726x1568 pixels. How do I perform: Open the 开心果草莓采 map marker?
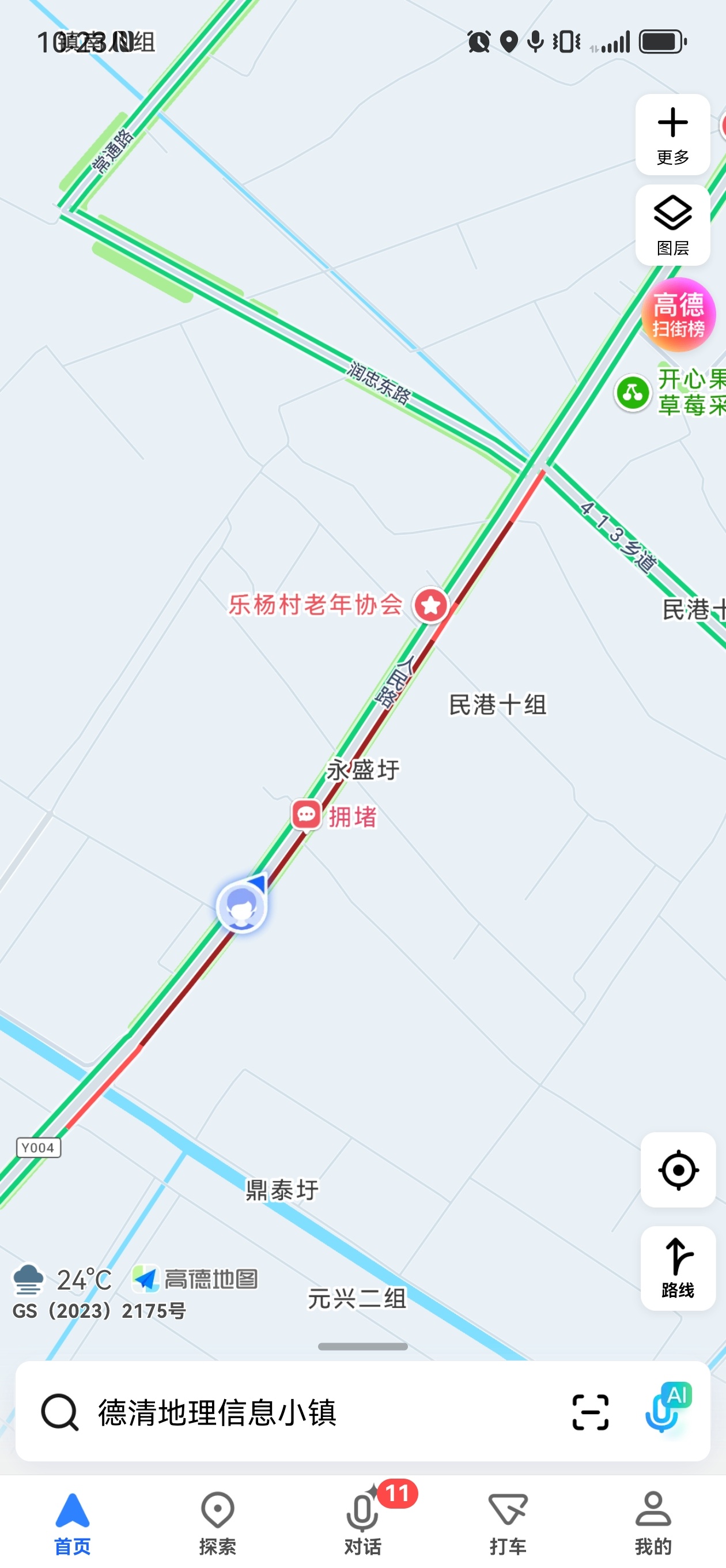633,393
